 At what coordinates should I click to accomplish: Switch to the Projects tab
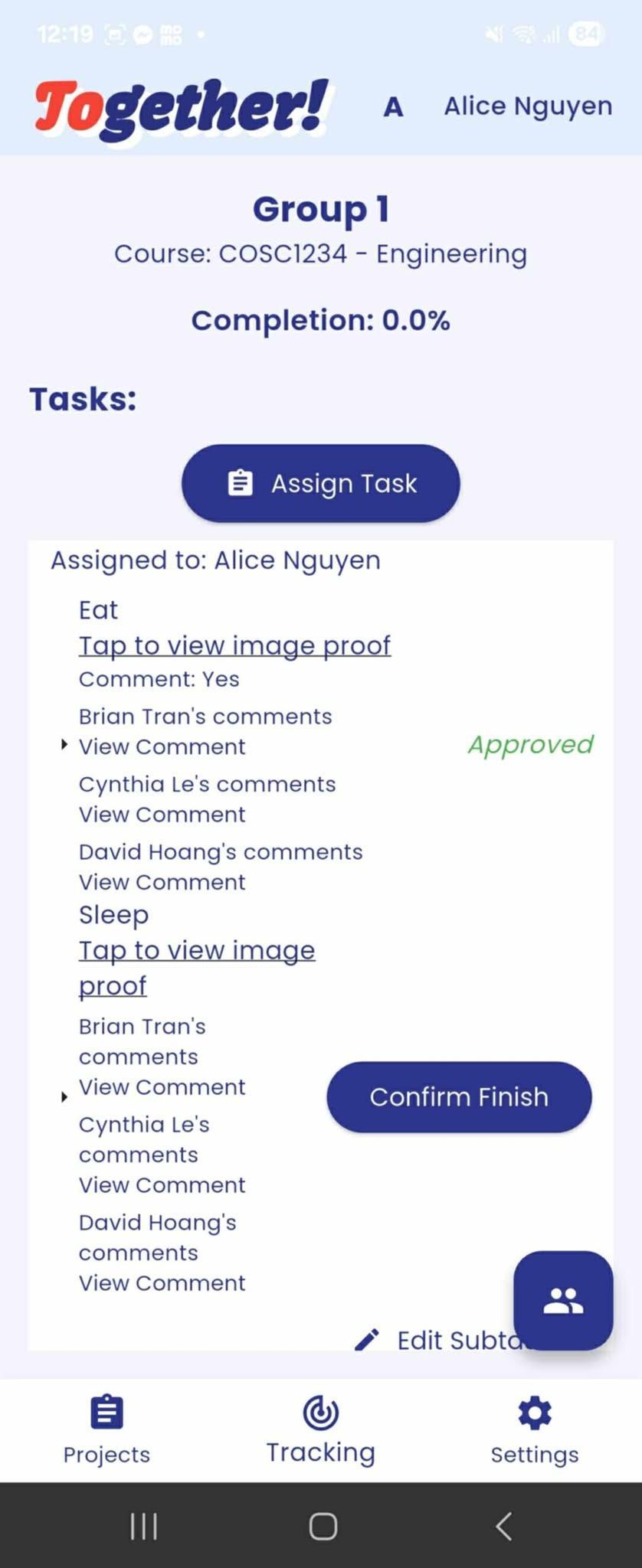tap(106, 1429)
